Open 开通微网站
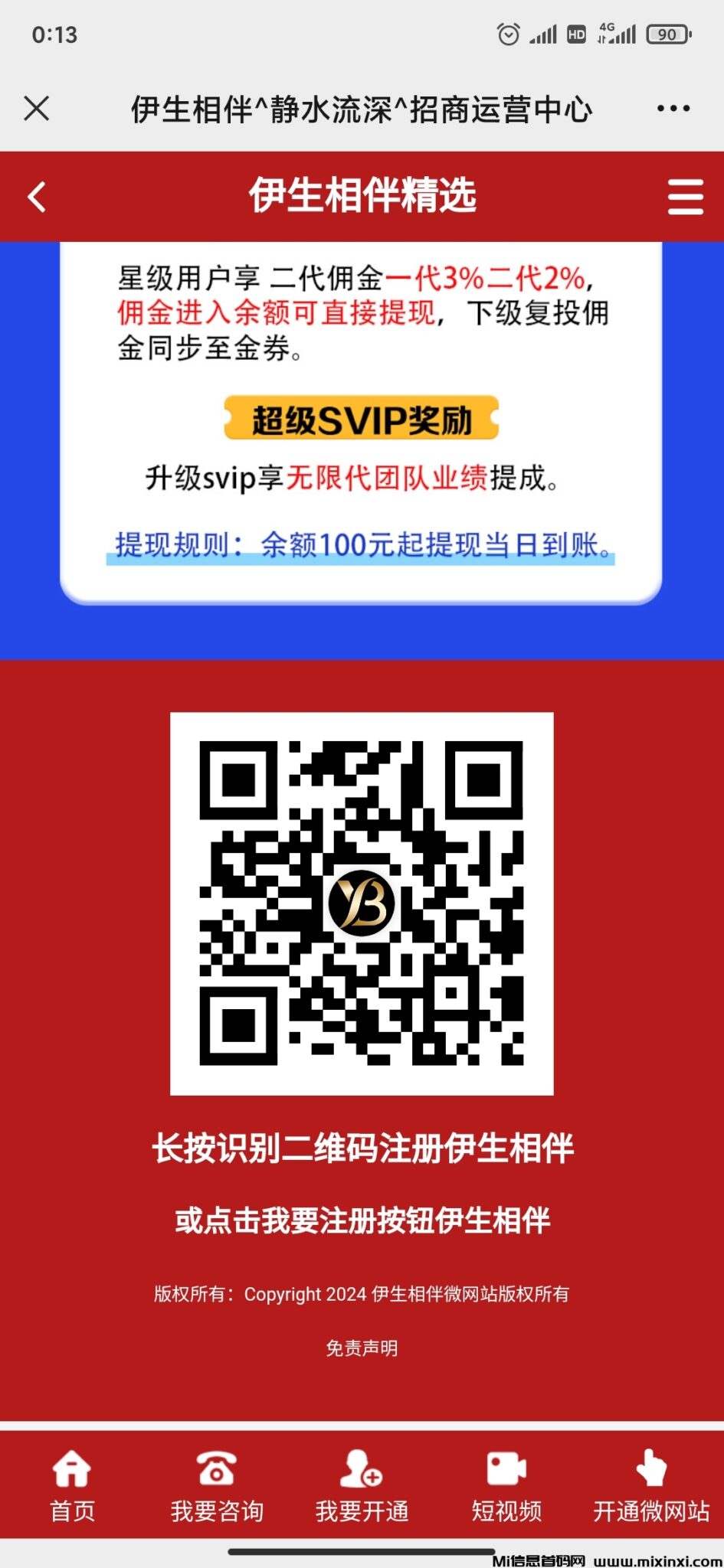The width and height of the screenshot is (724, 1568). pyautogui.click(x=651, y=1485)
